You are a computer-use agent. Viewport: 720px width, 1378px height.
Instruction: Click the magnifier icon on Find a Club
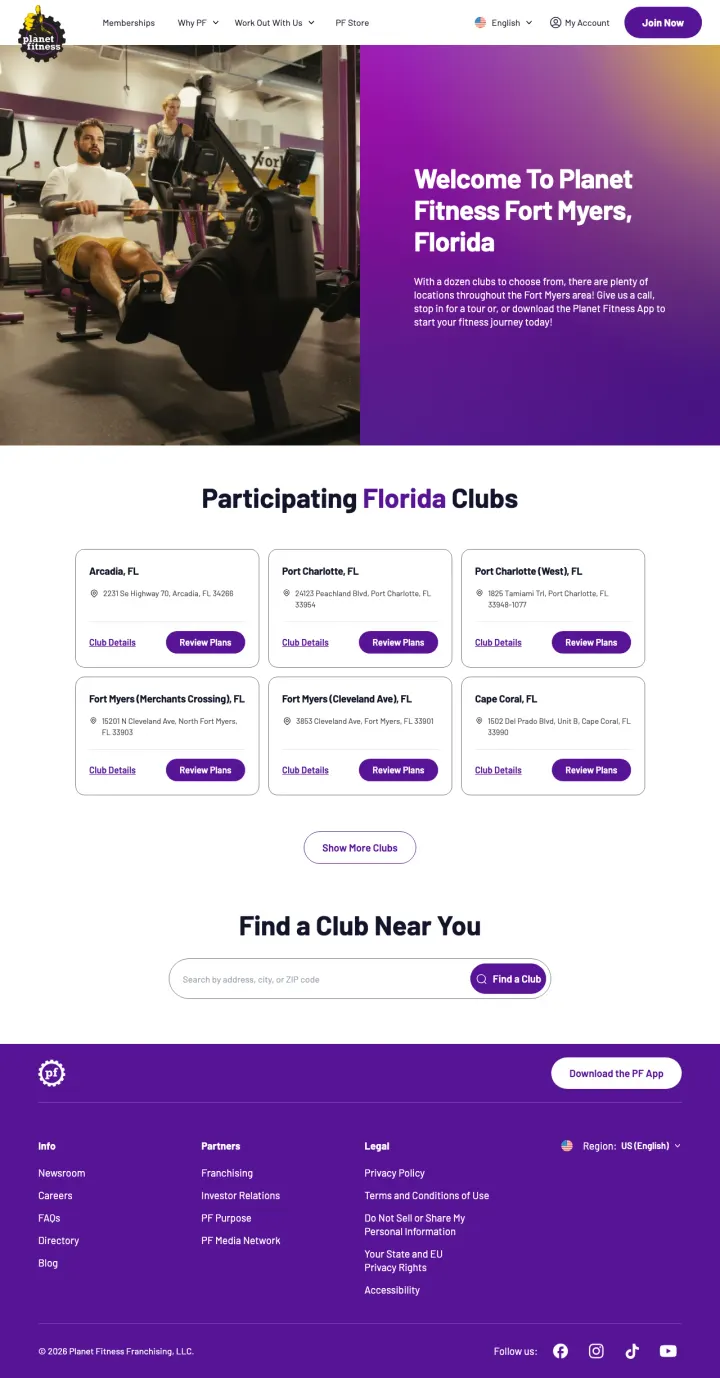tap(481, 978)
